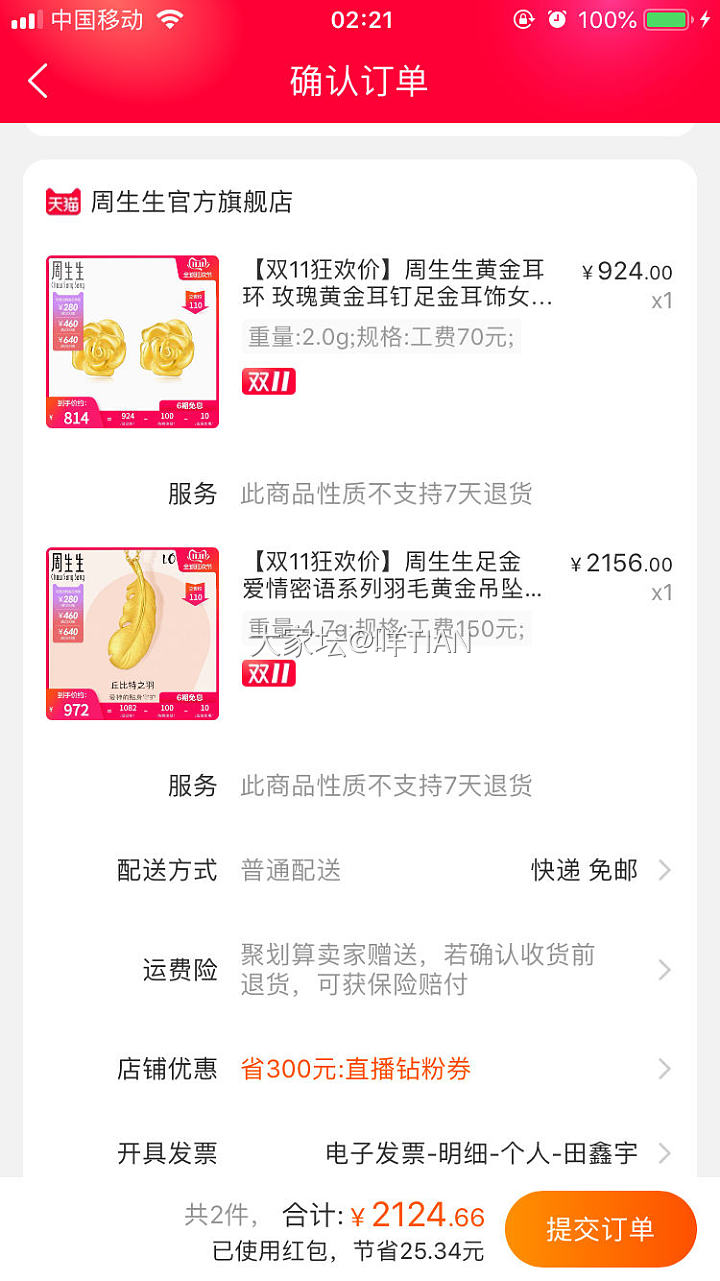Screen dimensions: 720x1281
Task: Submit the order with 提交订单
Action: click(x=600, y=1228)
